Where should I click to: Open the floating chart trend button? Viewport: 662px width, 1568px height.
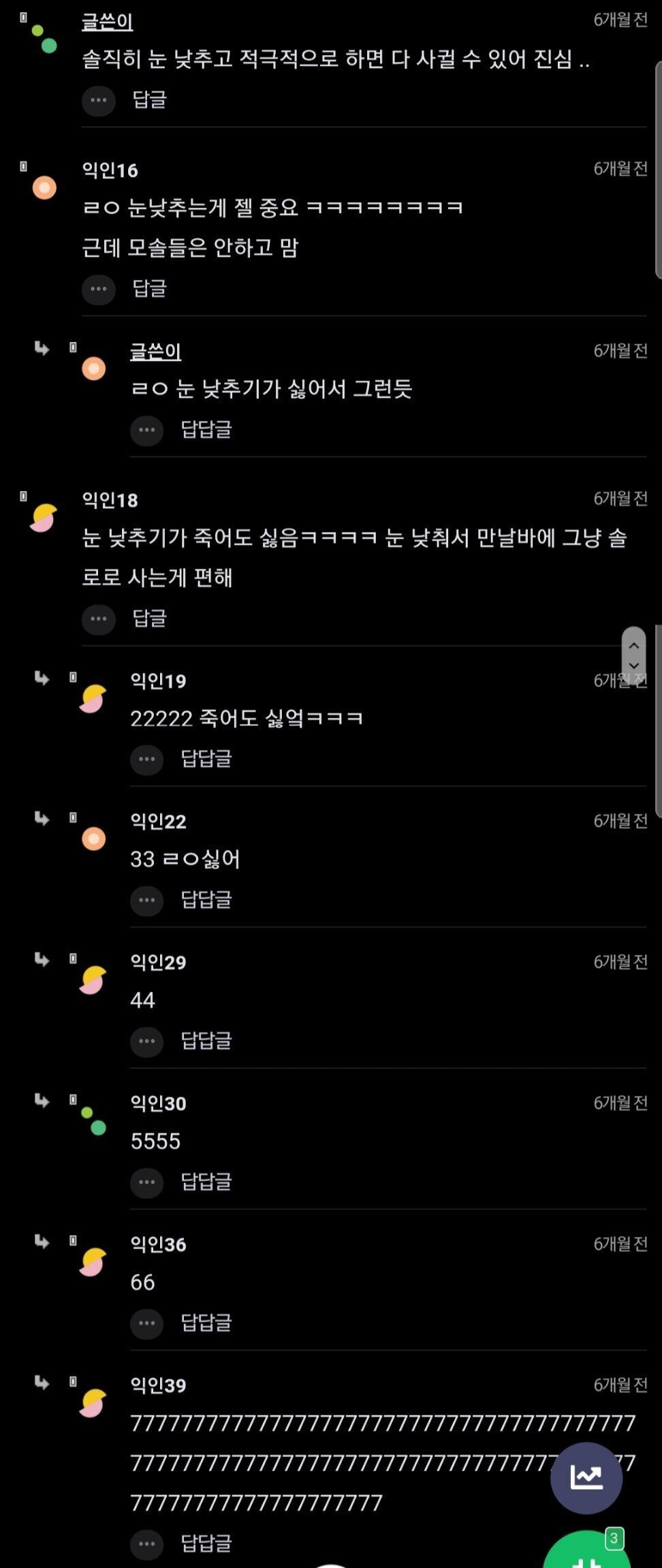(x=586, y=1477)
